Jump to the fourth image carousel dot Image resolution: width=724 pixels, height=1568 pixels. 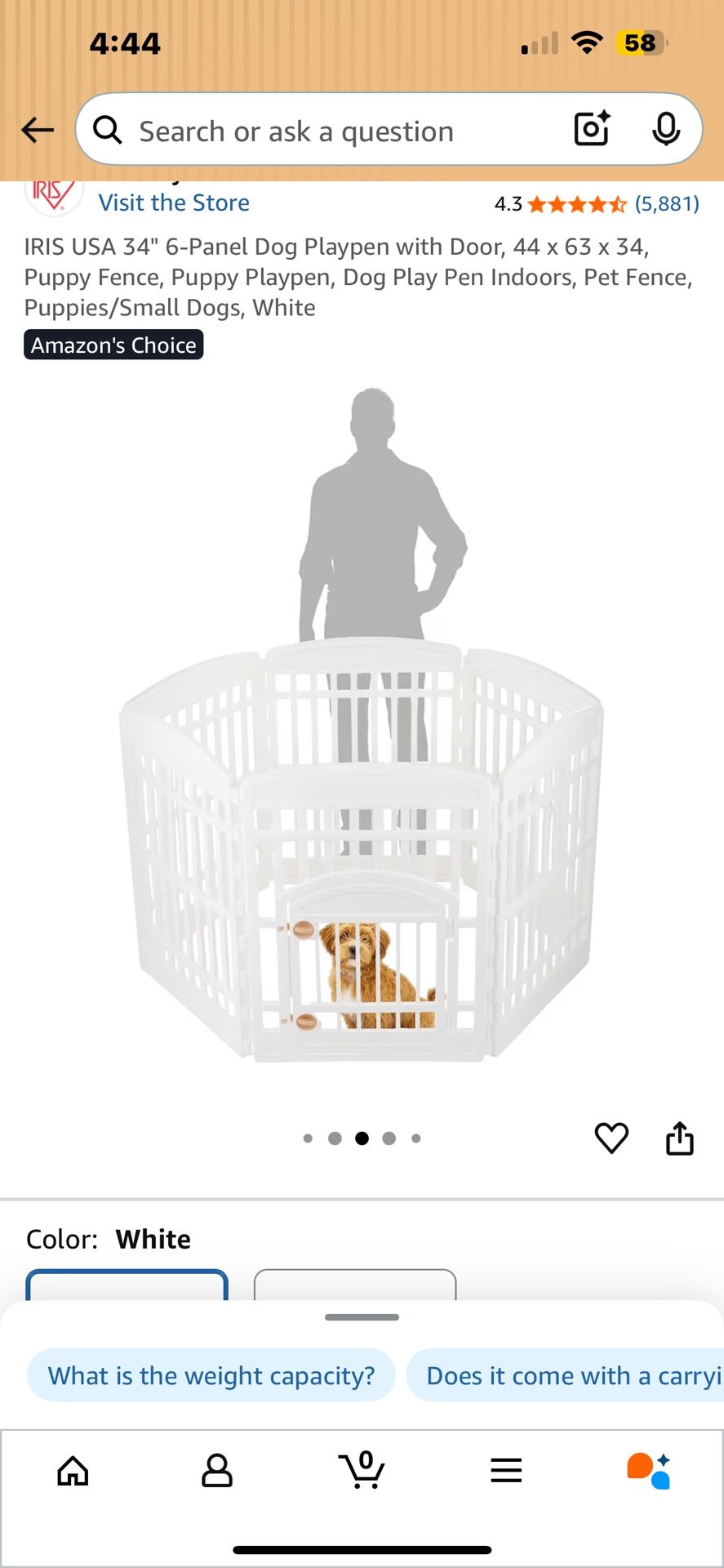[389, 1138]
